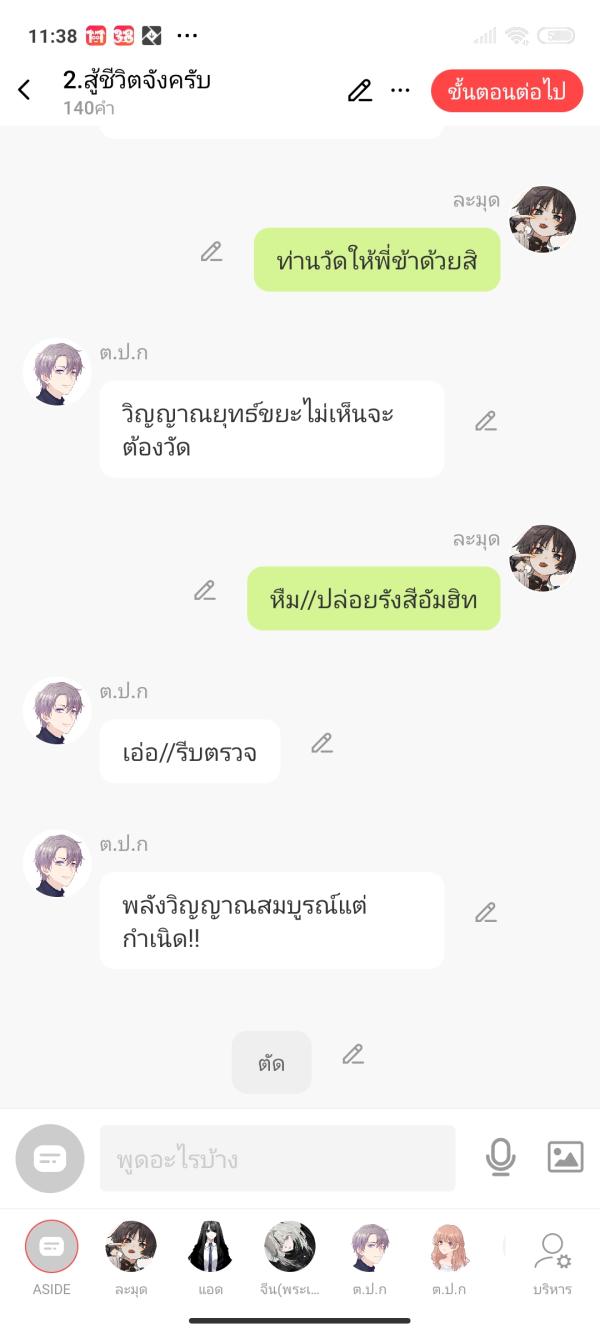Insert a picture with the image icon
Viewport: 600px width, 1333px height.
[x=565, y=1157]
